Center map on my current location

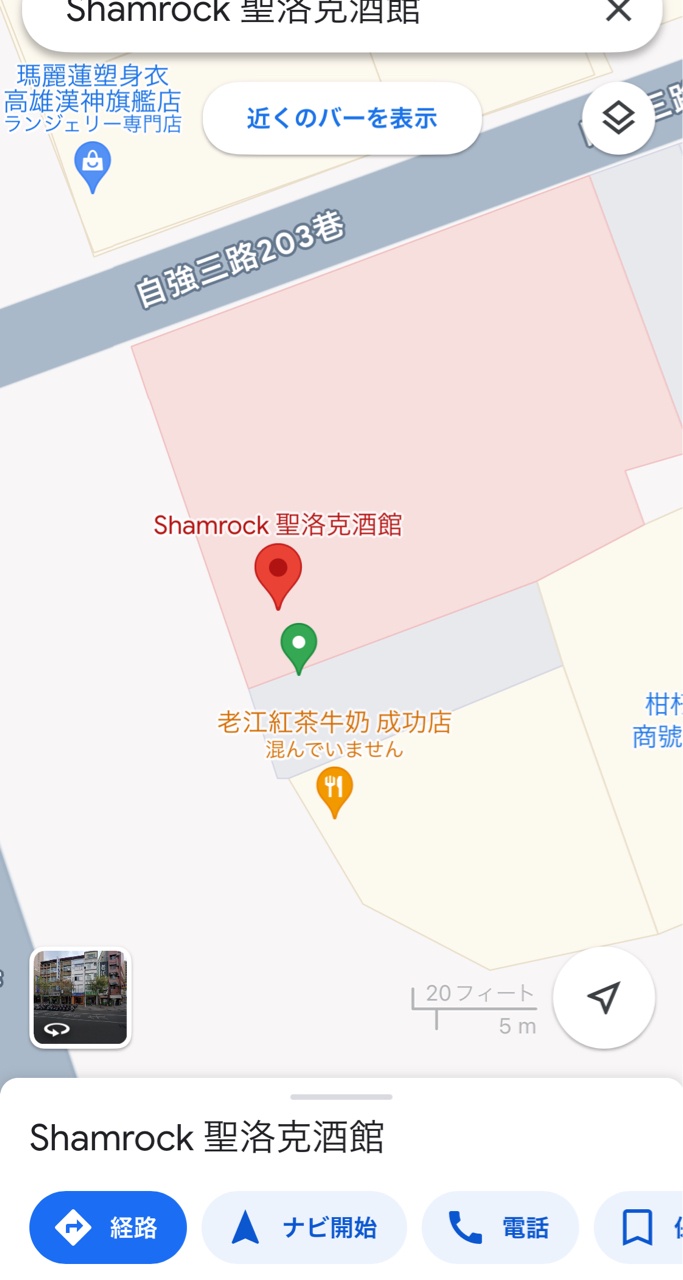603,997
